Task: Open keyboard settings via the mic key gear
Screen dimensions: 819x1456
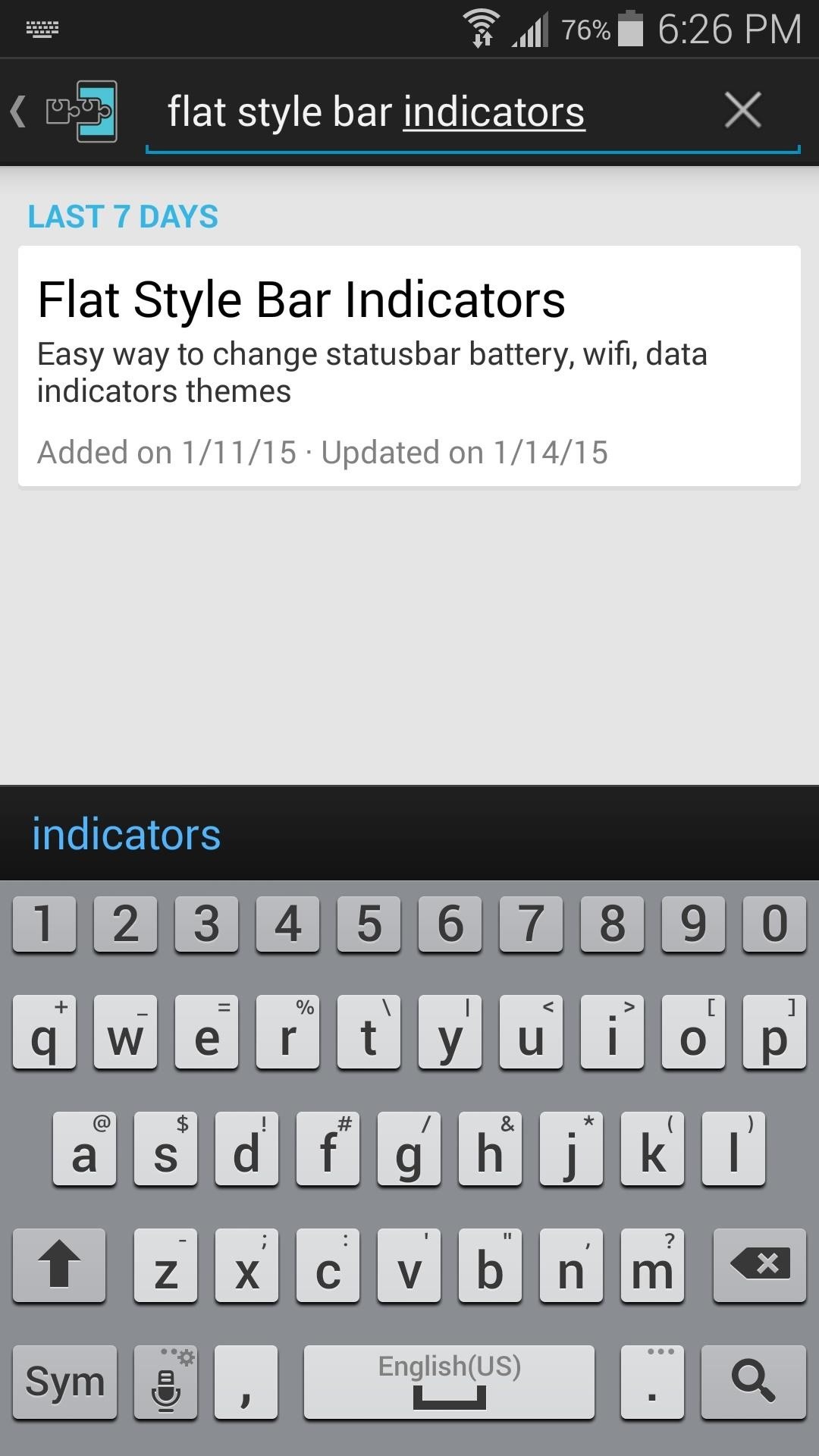Action: coord(184,1357)
